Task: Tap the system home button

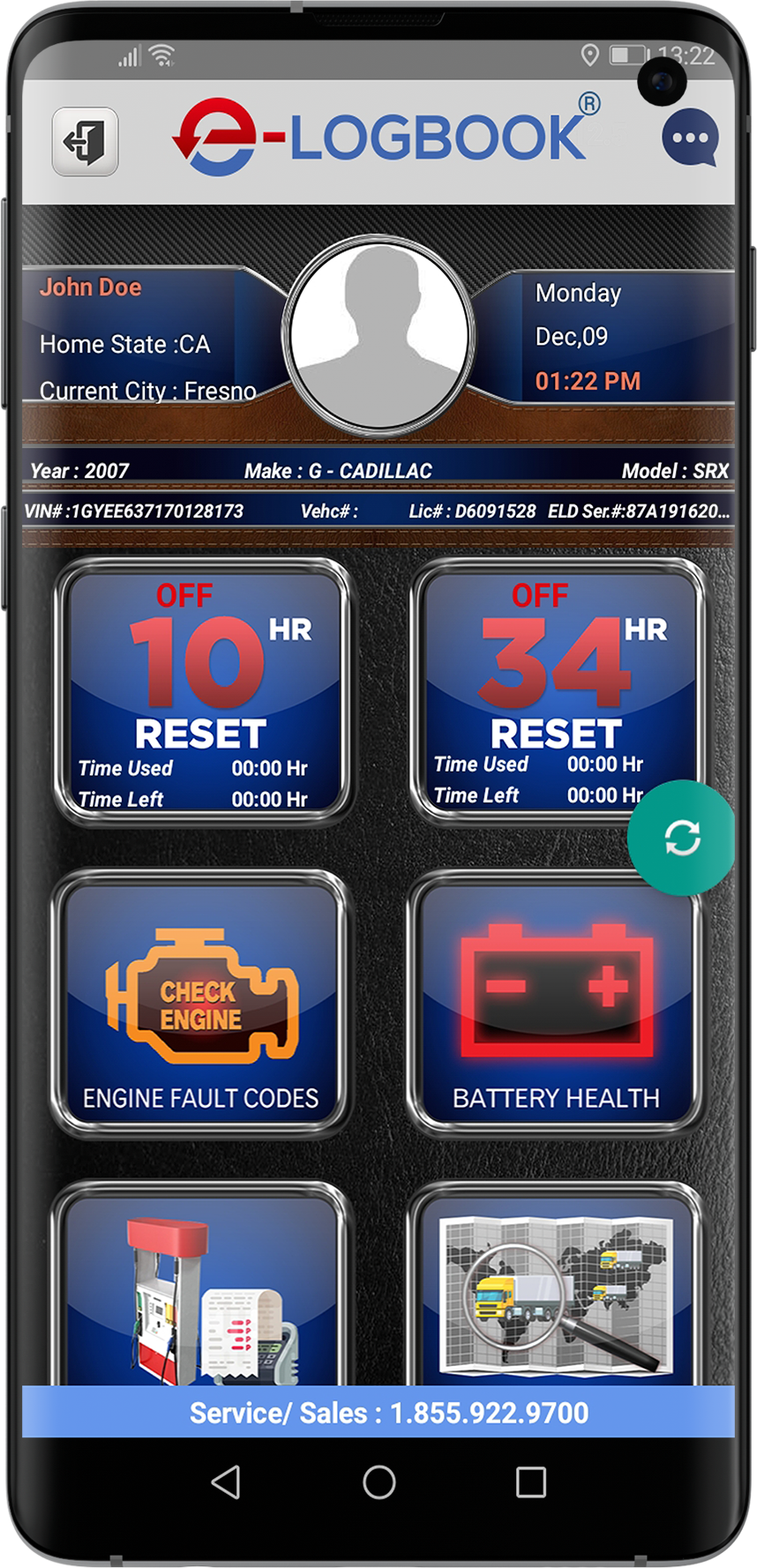Action: click(x=379, y=1482)
